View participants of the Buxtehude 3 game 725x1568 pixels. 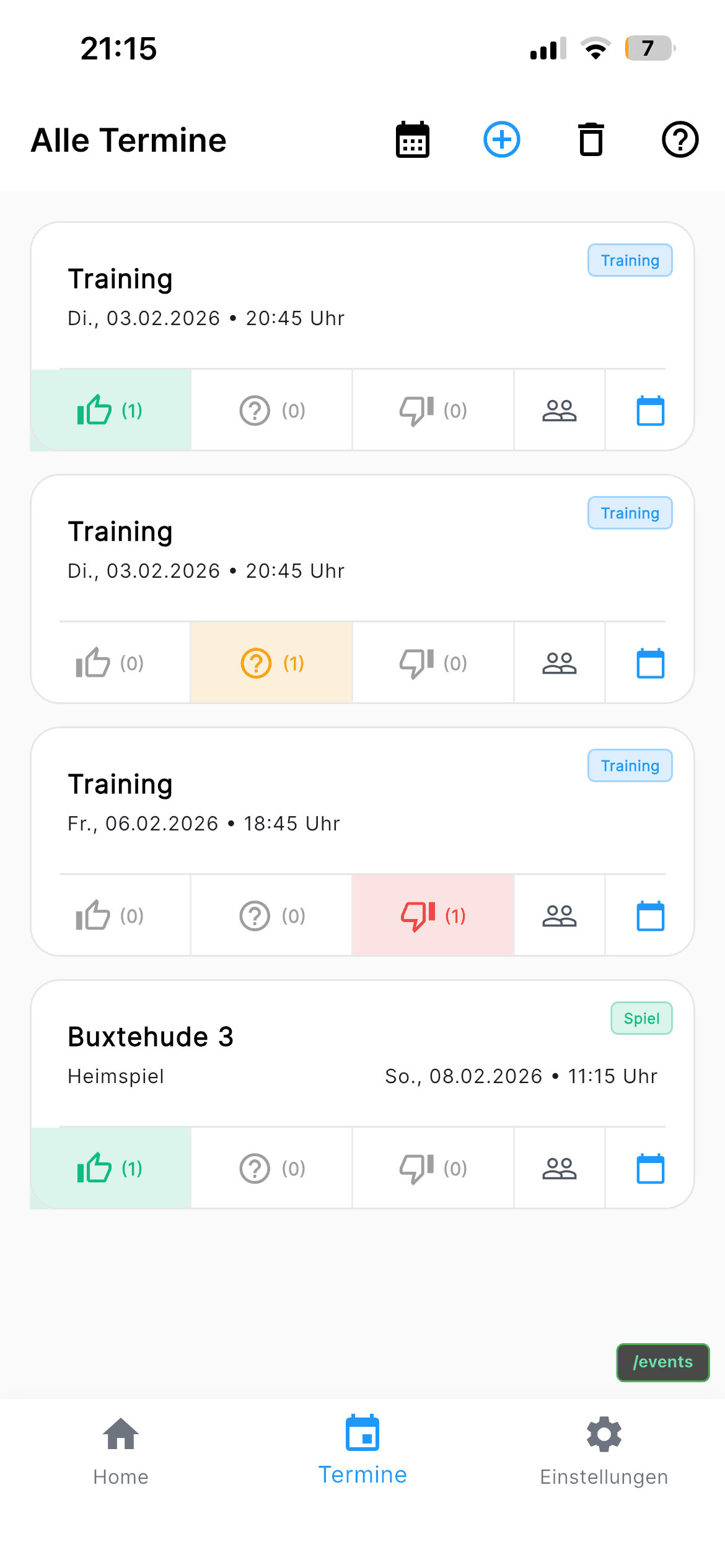[559, 1169]
